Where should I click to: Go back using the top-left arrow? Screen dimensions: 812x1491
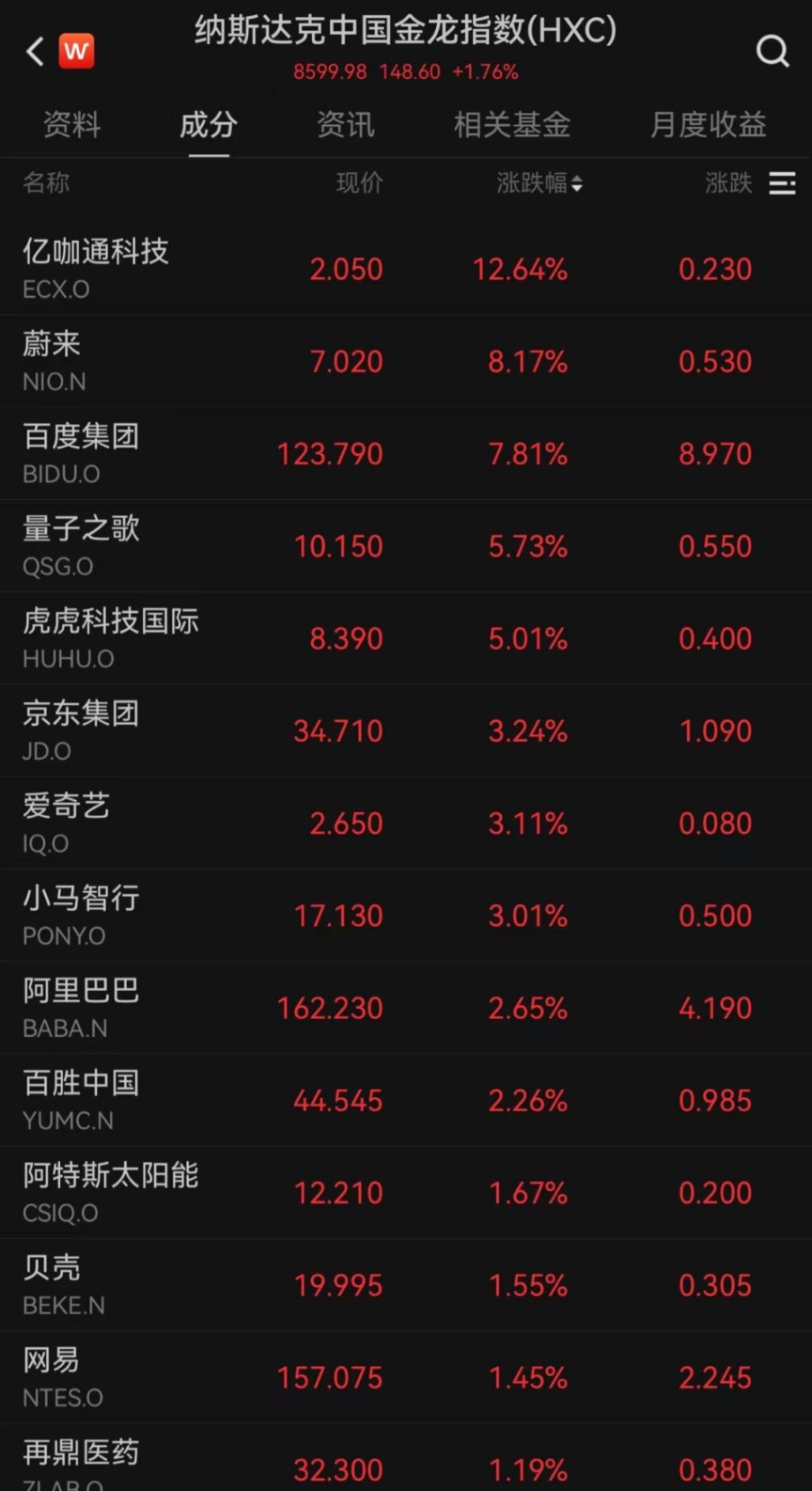(36, 51)
